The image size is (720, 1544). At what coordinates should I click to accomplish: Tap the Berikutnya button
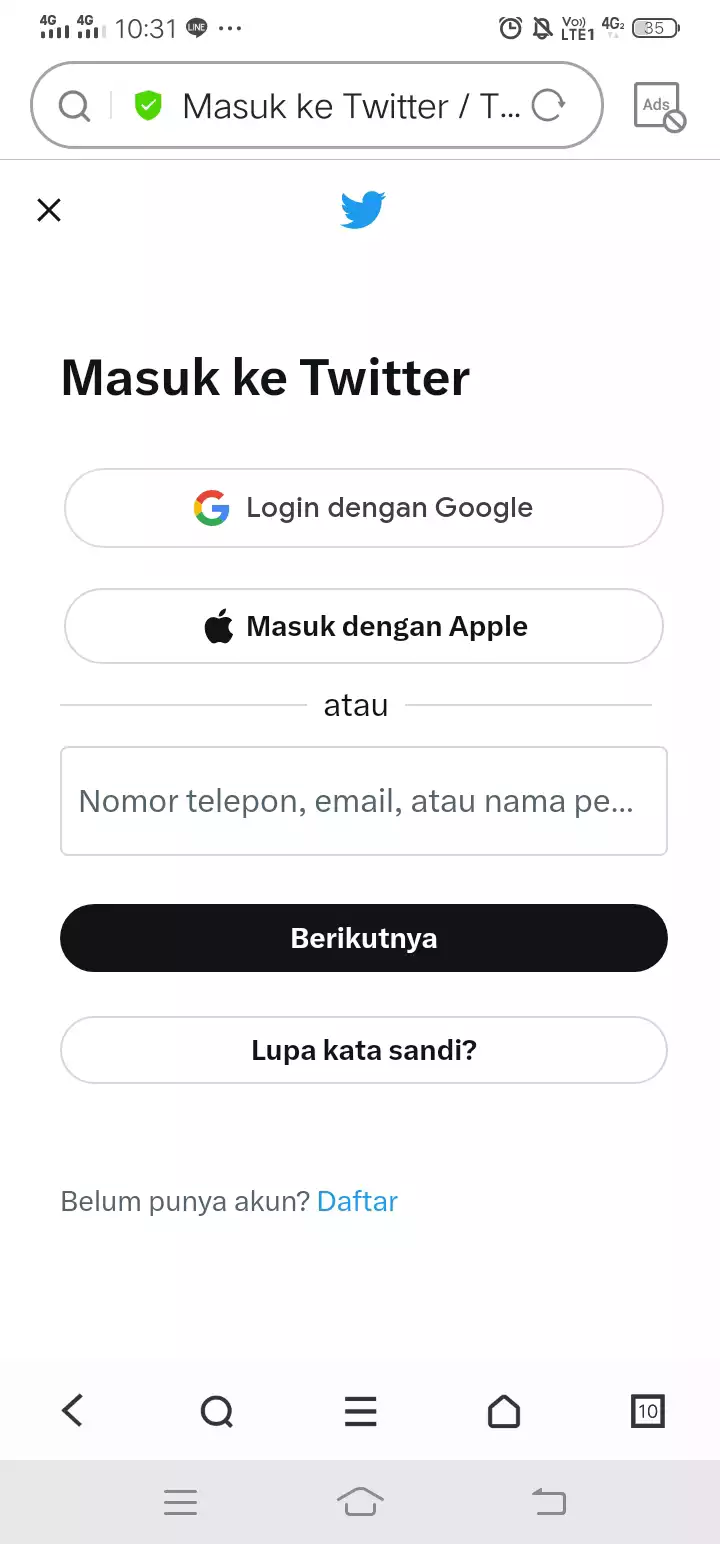tap(364, 938)
